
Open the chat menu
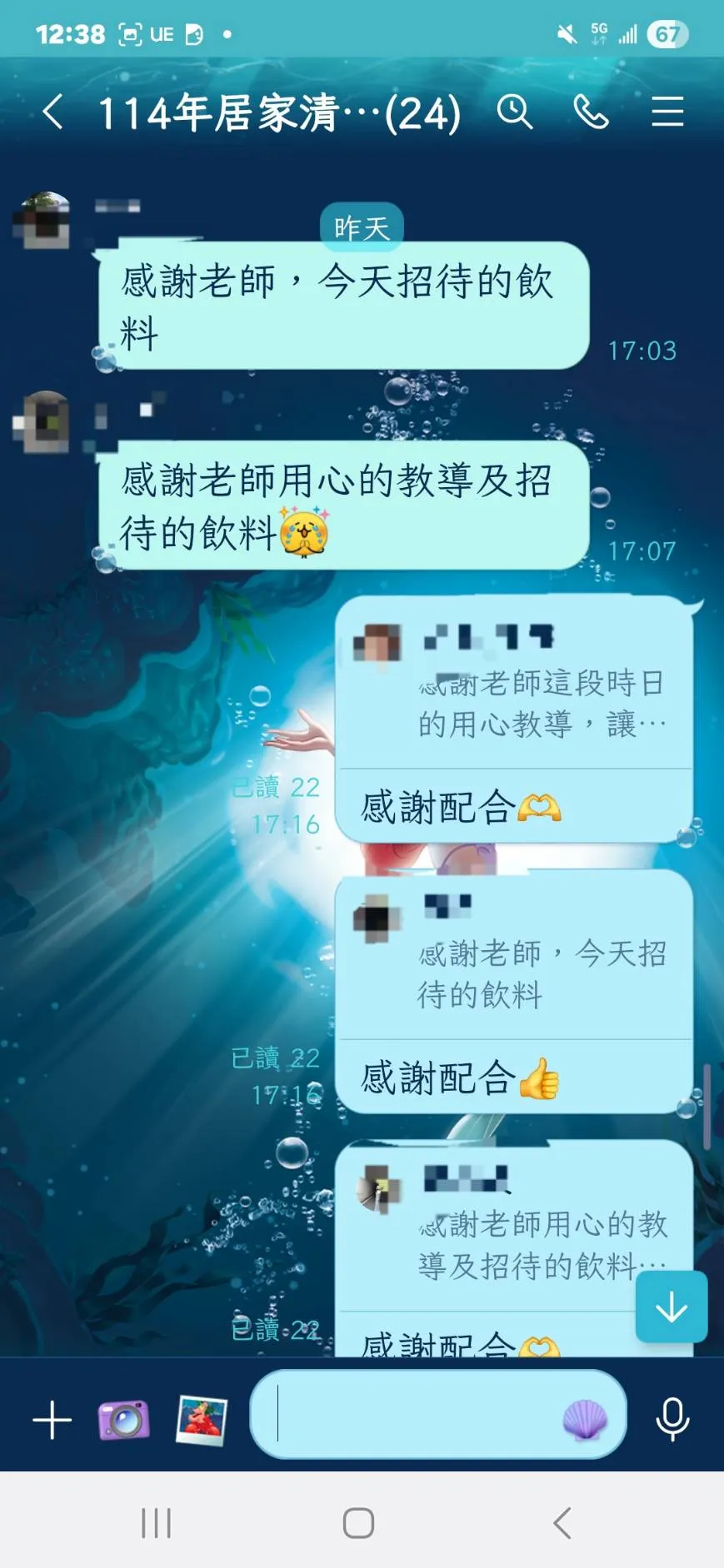667,112
